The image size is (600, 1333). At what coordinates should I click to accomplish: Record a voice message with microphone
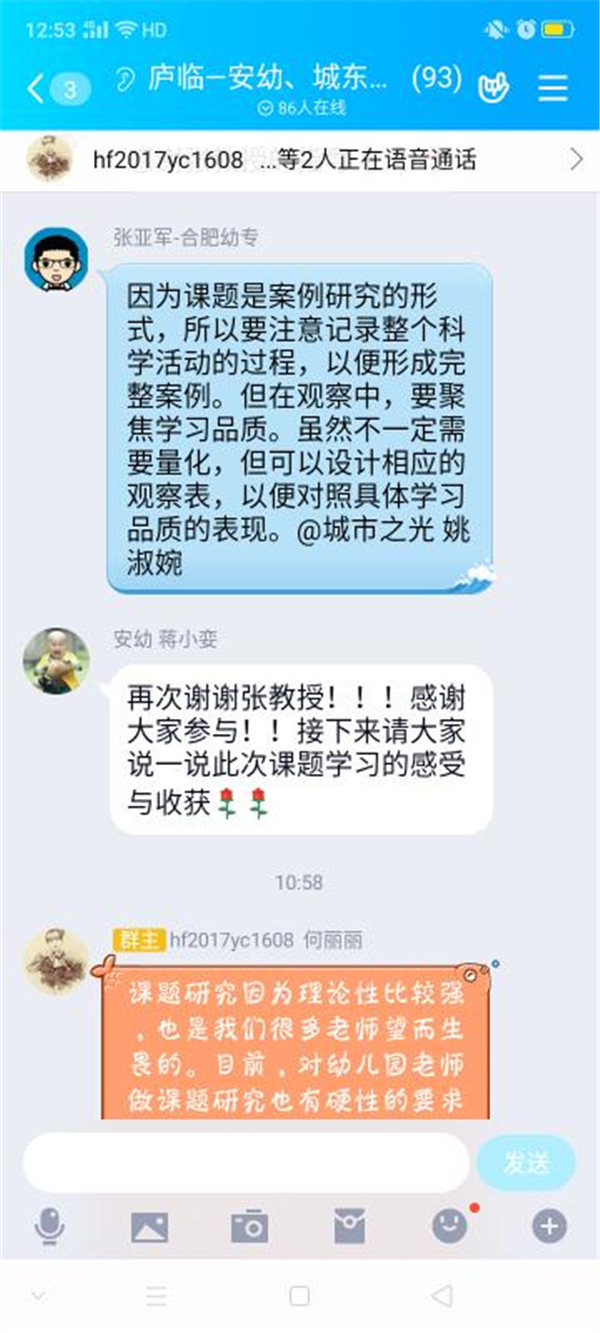pos(49,1225)
